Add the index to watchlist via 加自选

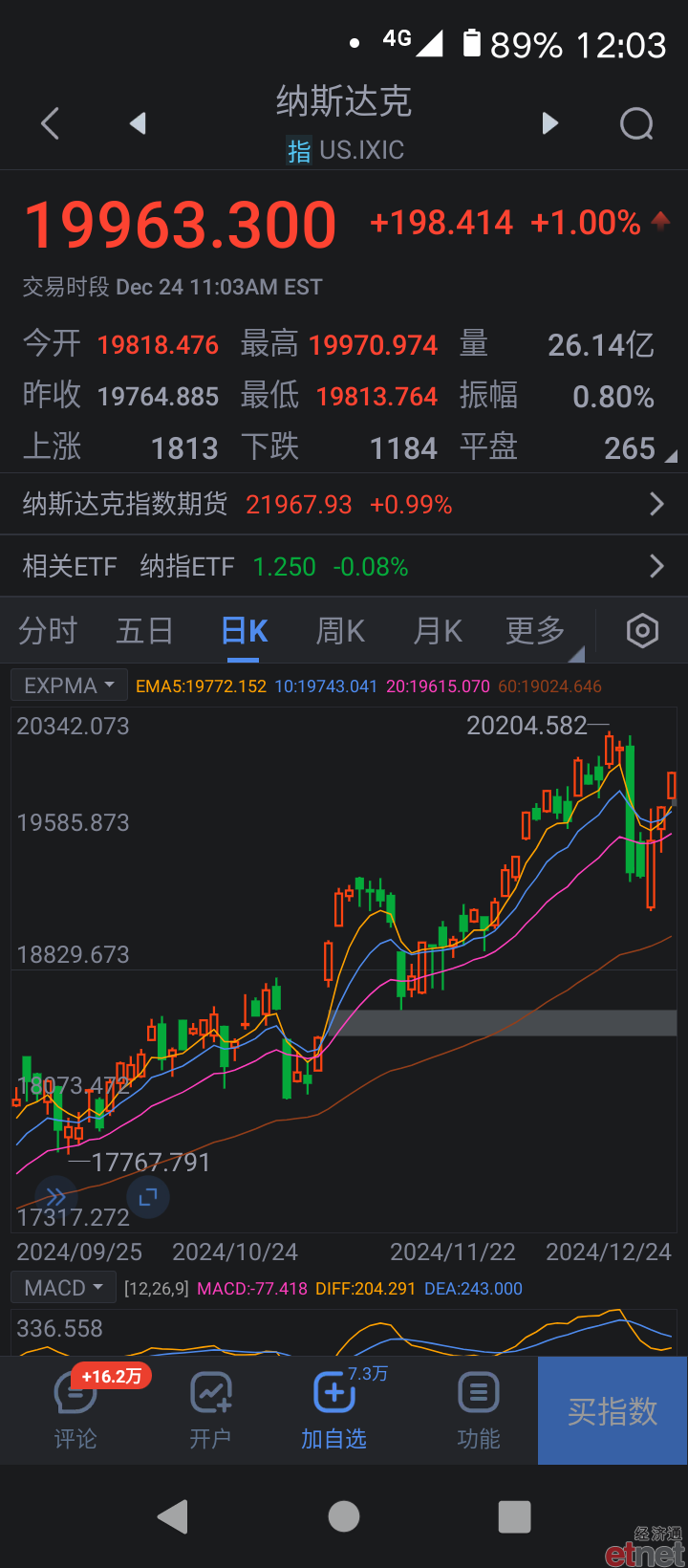tap(333, 1411)
